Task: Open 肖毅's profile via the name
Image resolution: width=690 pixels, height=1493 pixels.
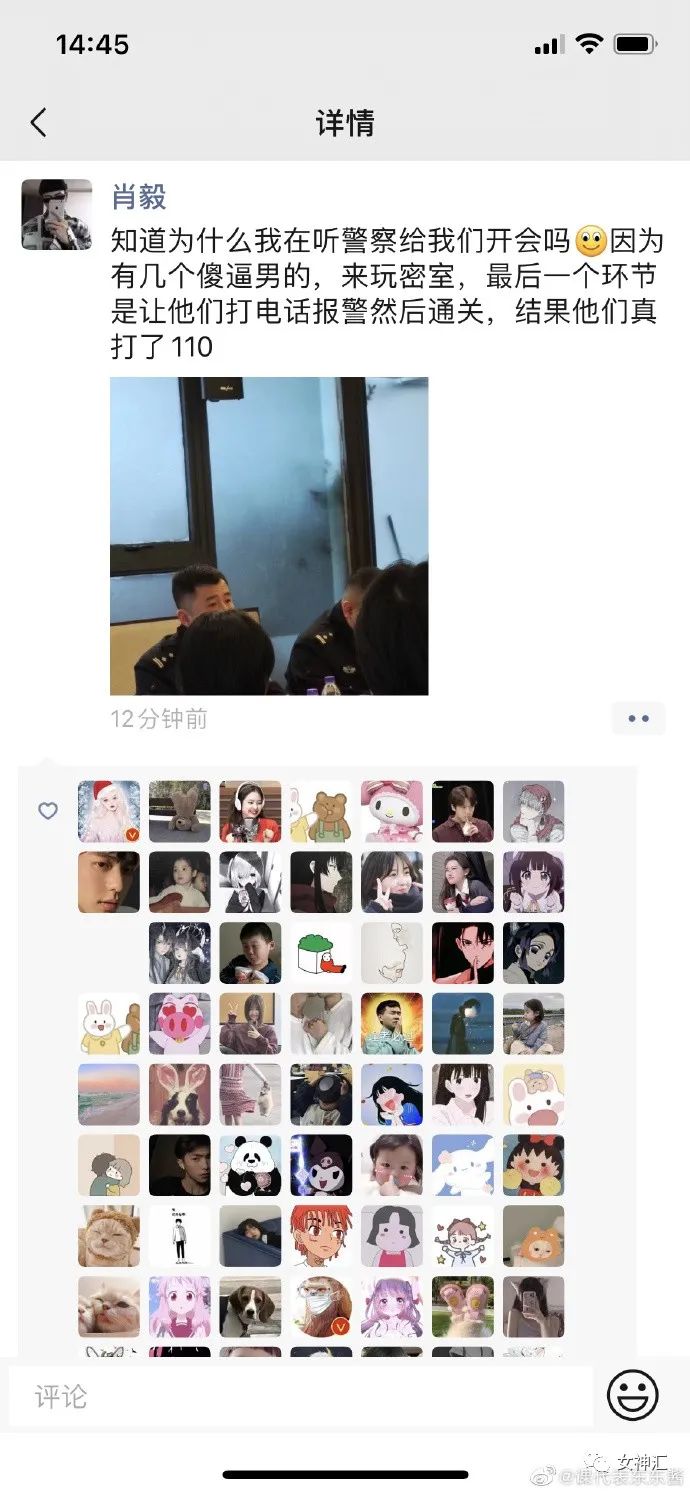Action: 138,197
